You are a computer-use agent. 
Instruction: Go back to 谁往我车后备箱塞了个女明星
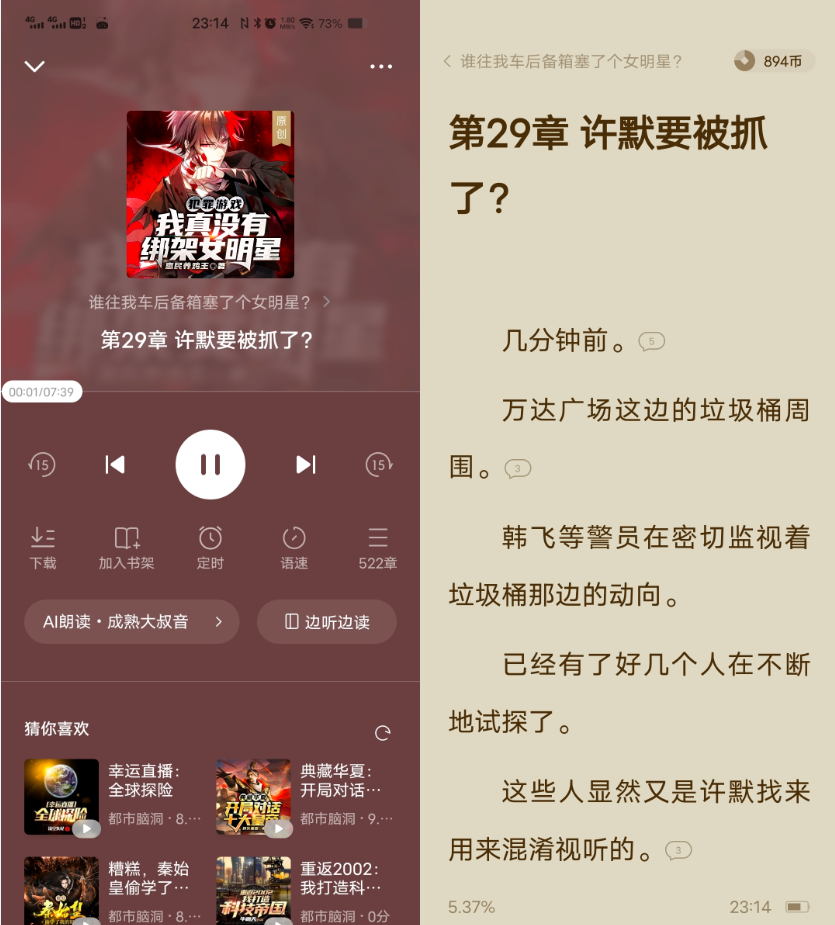[x=562, y=61]
